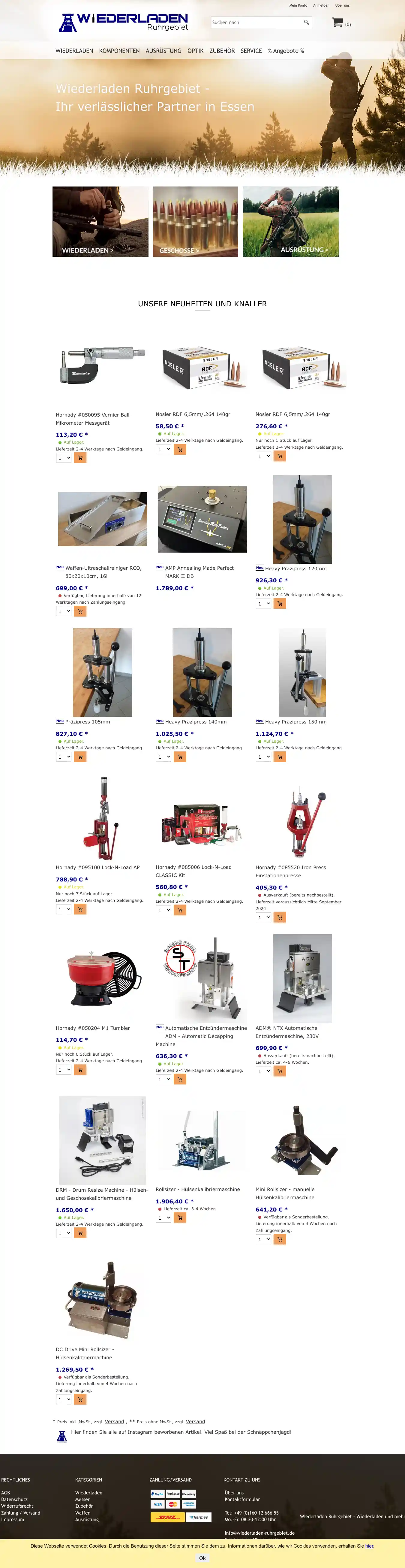The height and width of the screenshot is (1568, 405).
Task: Tap the Suchen nach search field
Action: (255, 23)
